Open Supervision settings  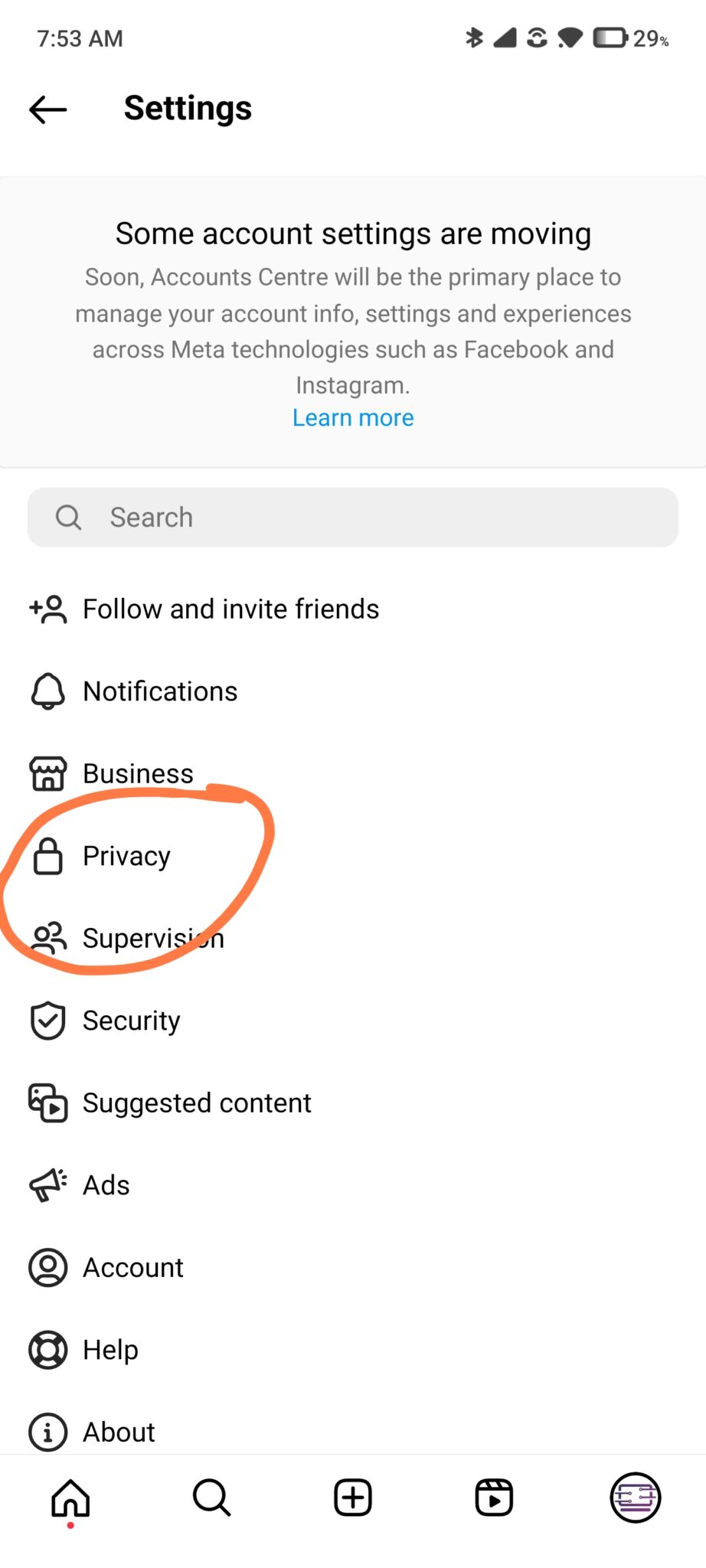click(353, 939)
